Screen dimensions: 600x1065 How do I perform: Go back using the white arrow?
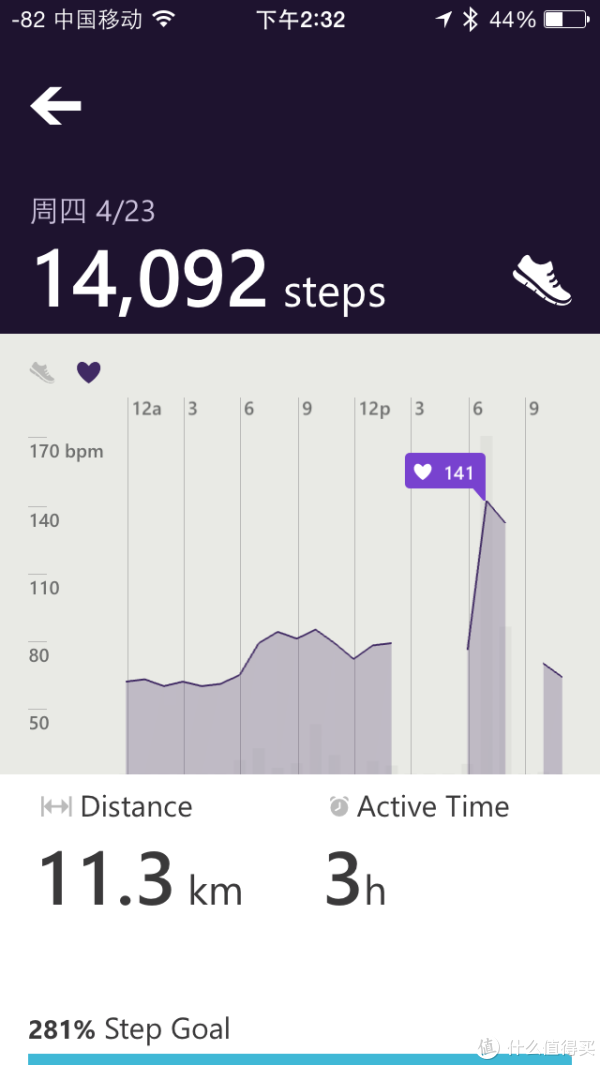56,105
